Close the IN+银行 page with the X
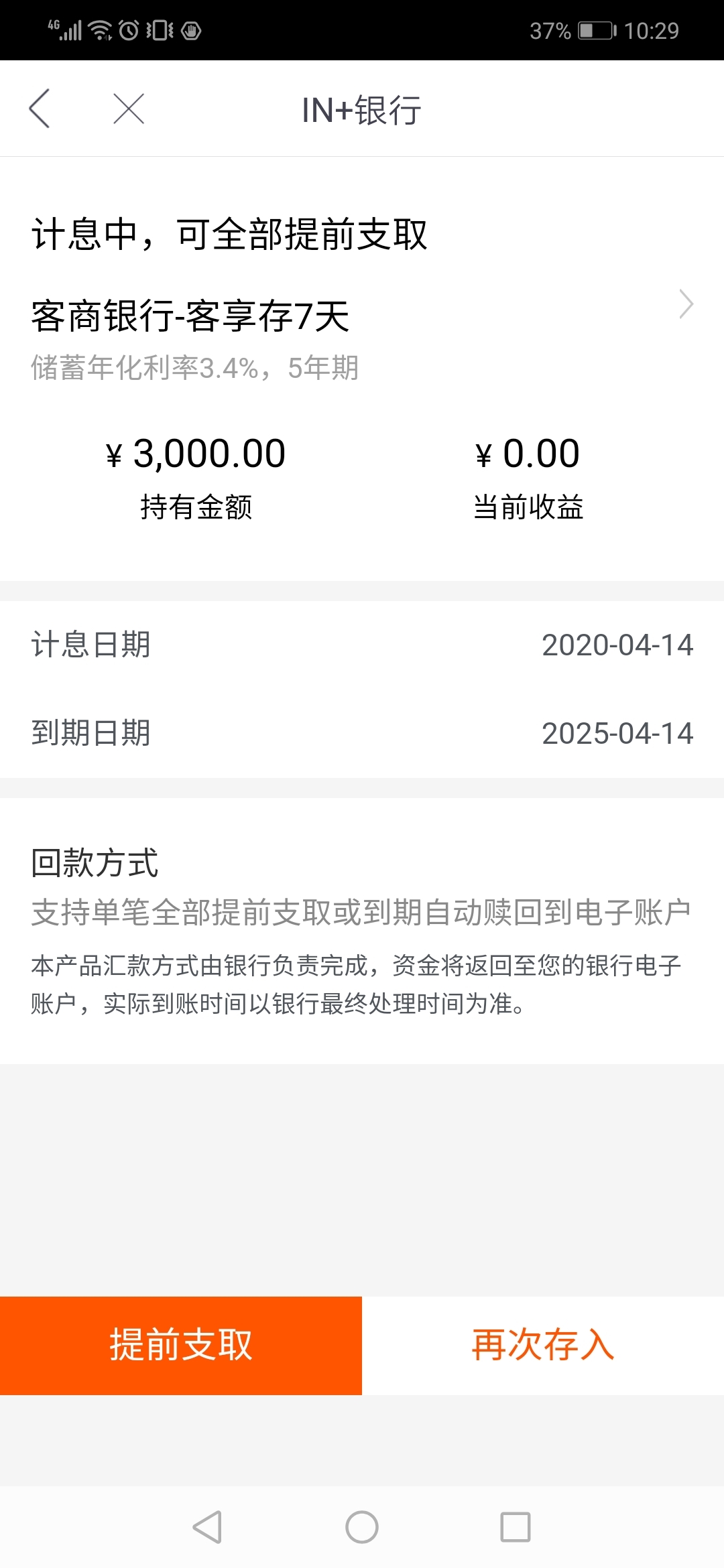724x1568 pixels. click(129, 109)
